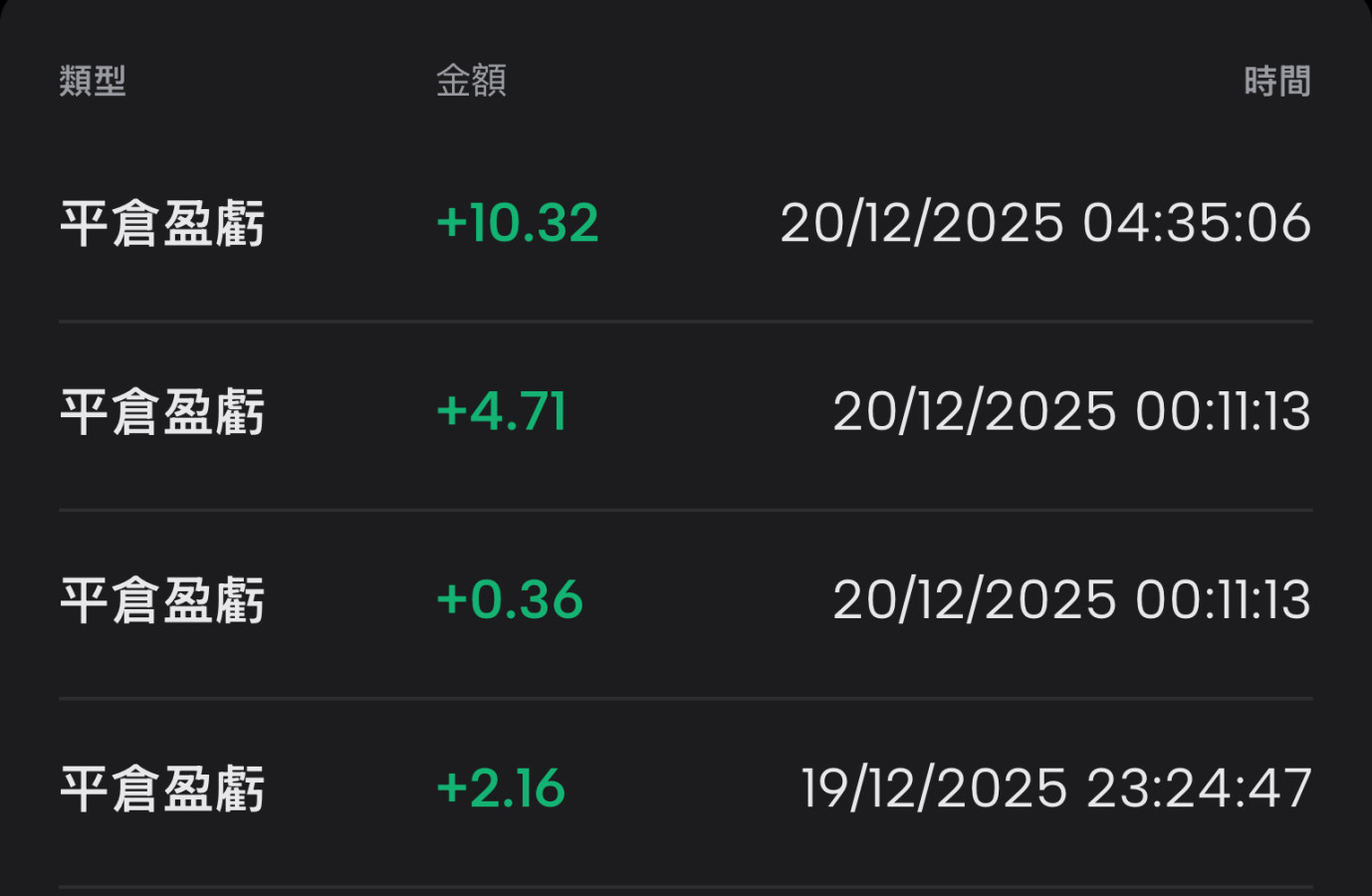The image size is (1372, 896).
Task: View details of the +4.71 entry
Action: click(685, 412)
